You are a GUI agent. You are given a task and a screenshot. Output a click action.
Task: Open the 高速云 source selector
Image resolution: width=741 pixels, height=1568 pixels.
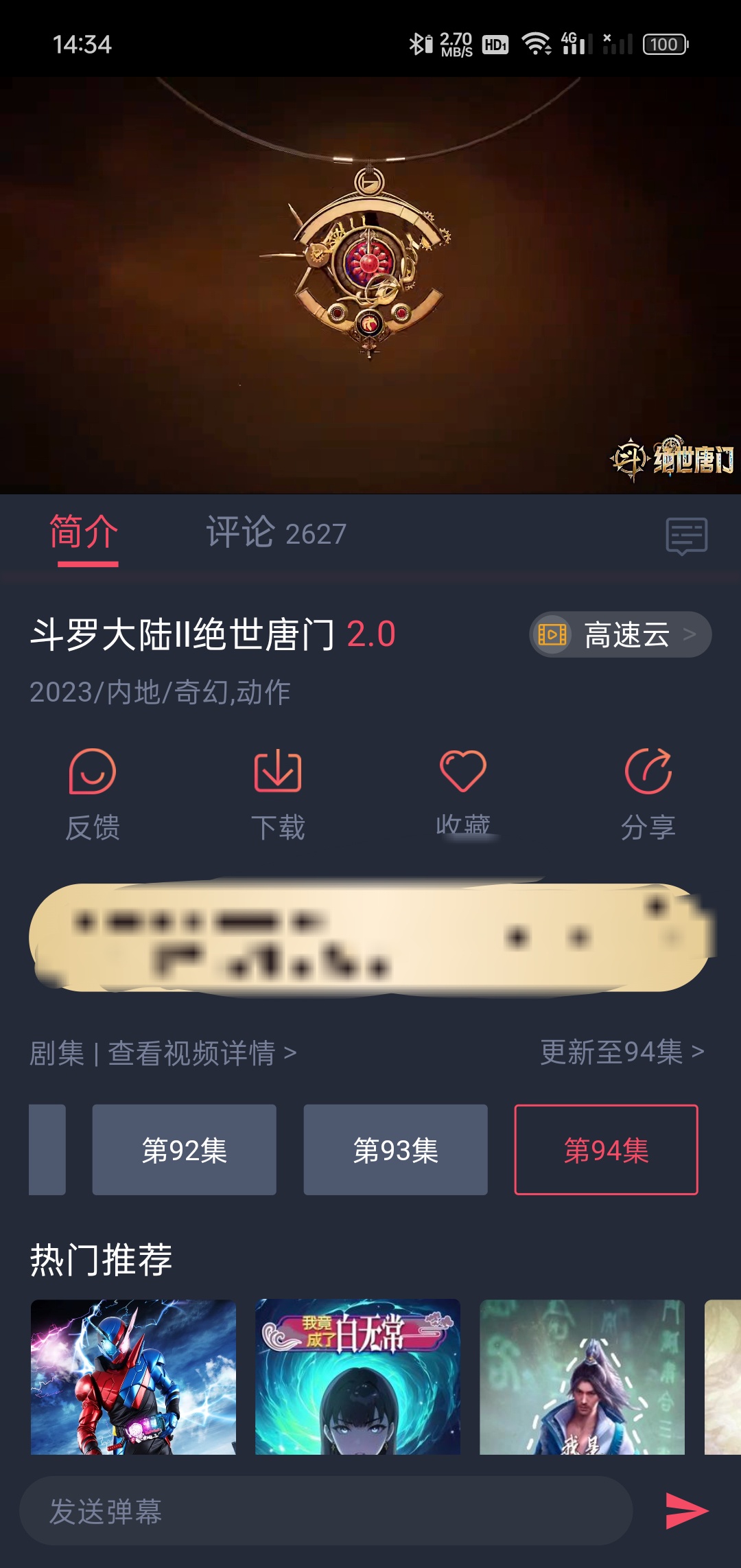coord(620,634)
